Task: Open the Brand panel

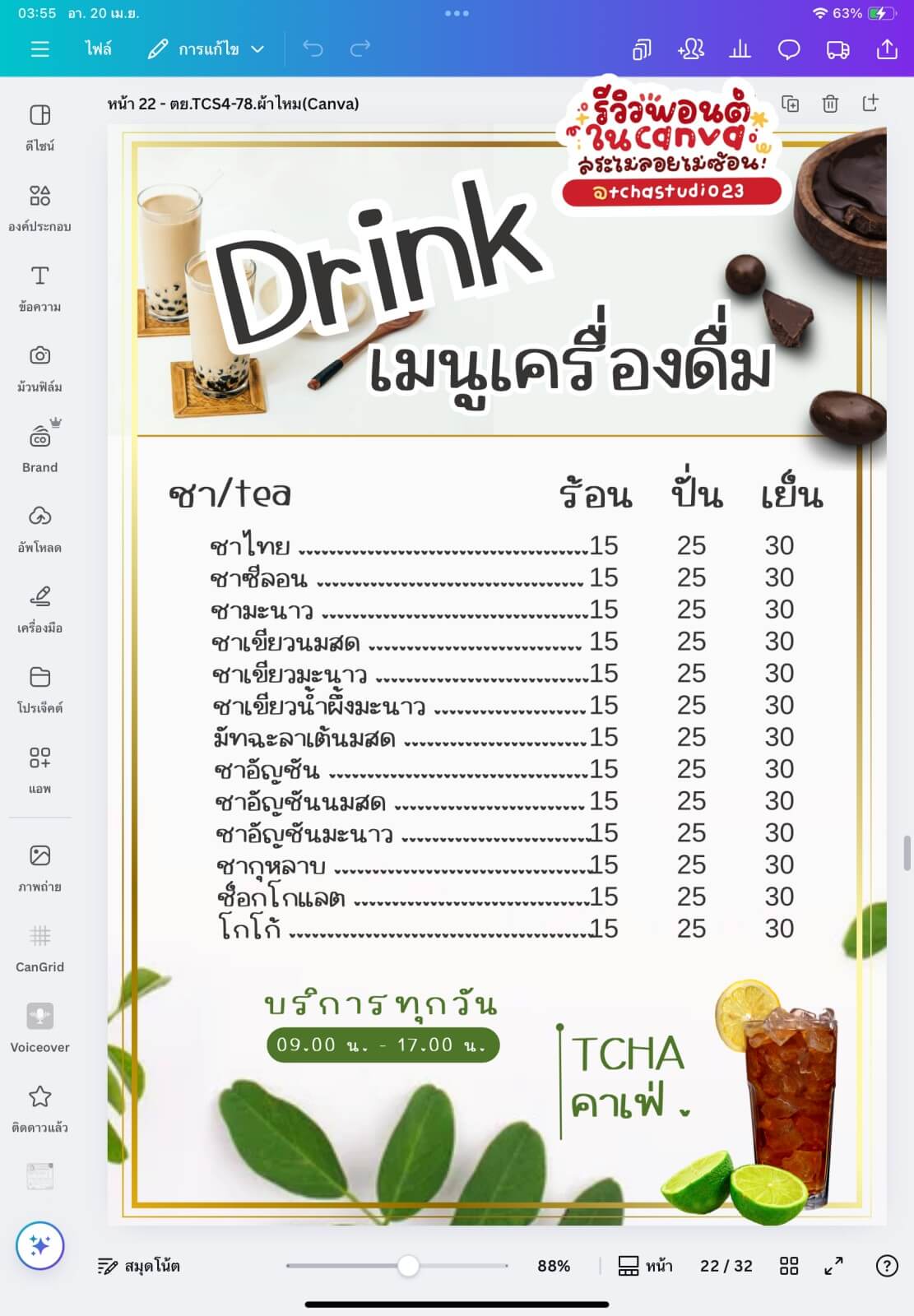Action: pos(39,448)
